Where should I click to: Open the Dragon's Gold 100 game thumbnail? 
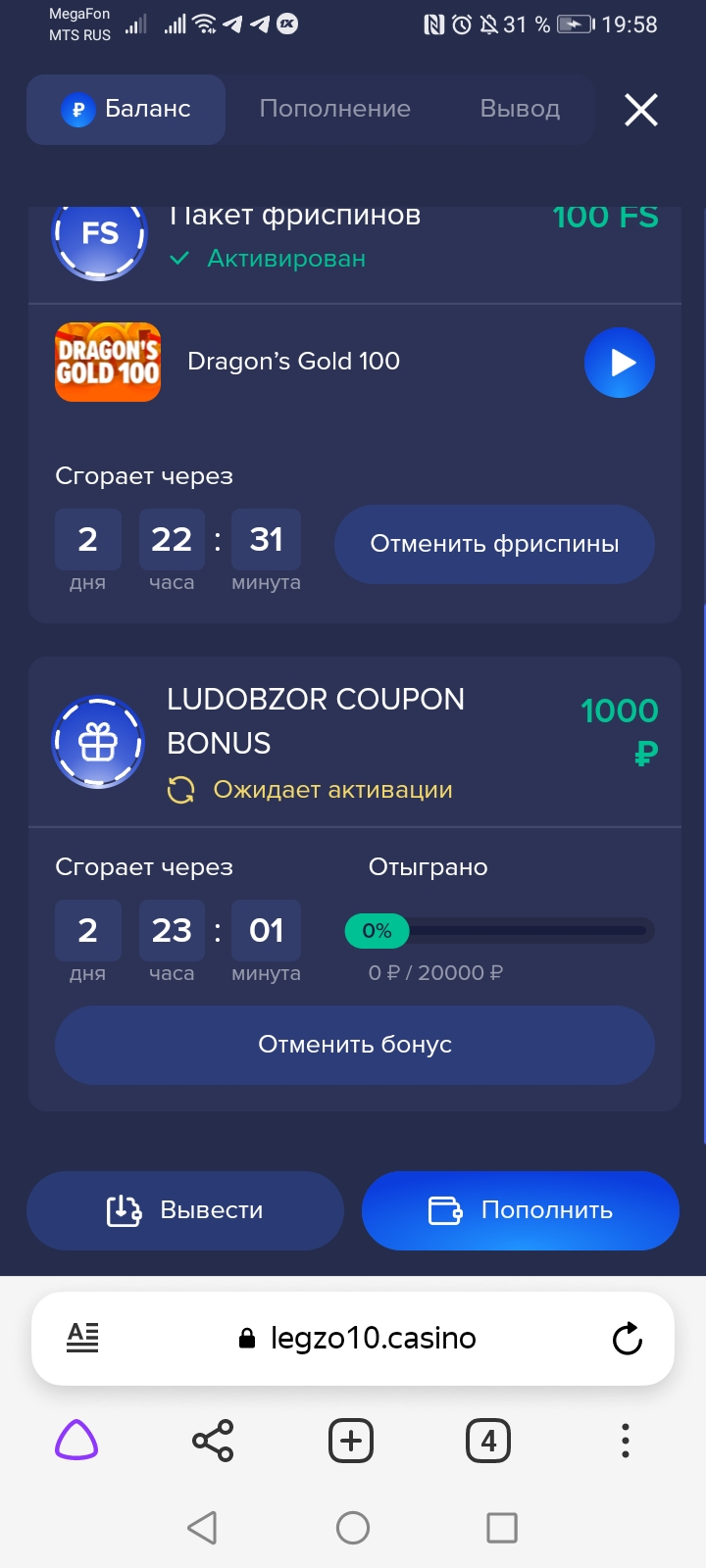click(x=108, y=362)
